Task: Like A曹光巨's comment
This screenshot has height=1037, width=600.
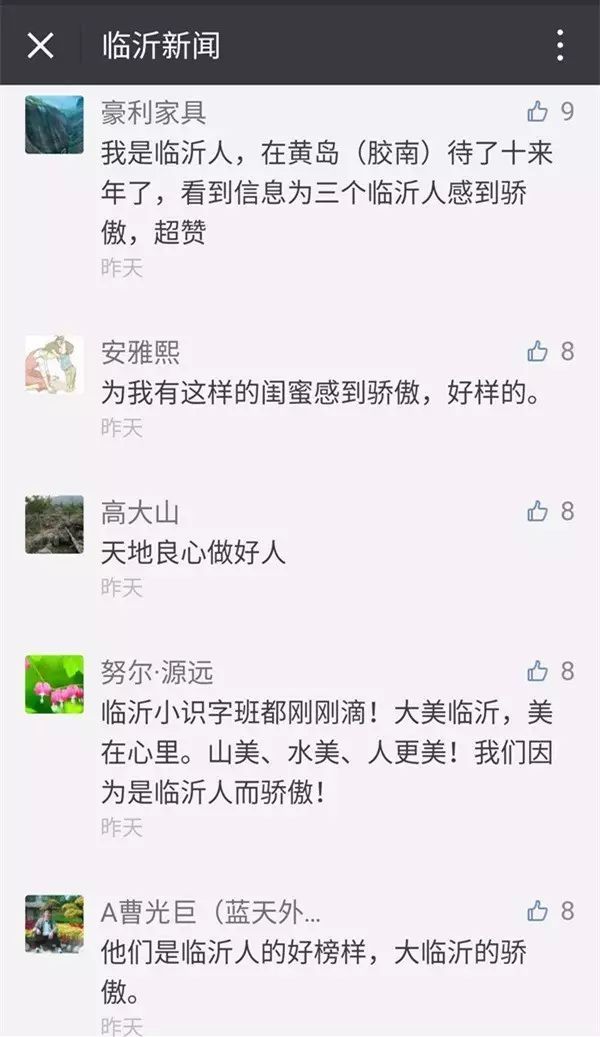Action: coord(538,911)
